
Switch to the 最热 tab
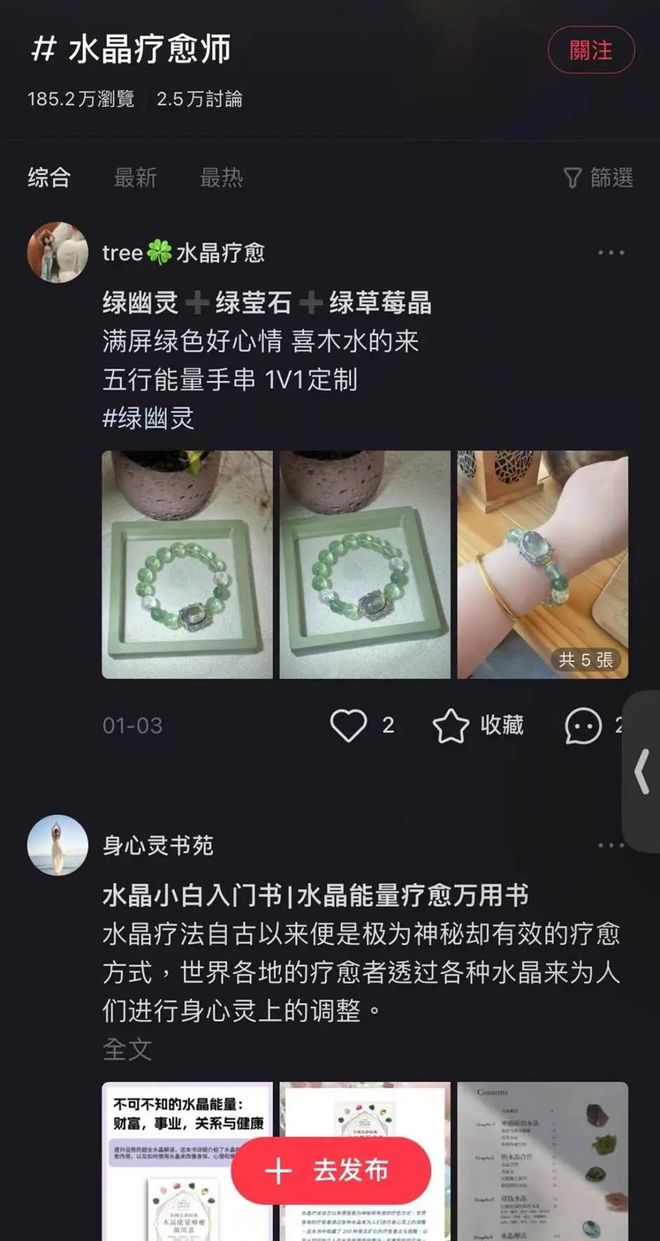pyautogui.click(x=221, y=178)
